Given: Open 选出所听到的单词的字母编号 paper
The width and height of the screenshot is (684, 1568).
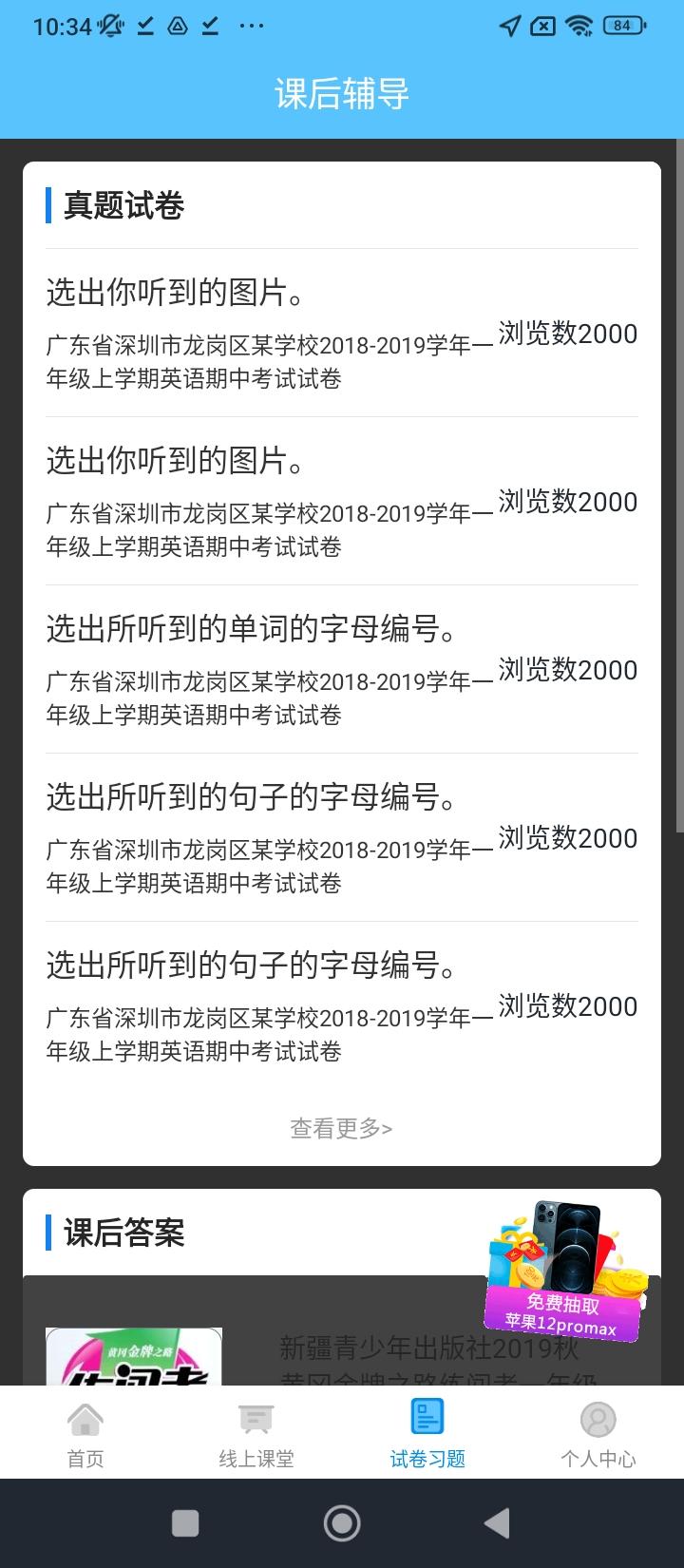Looking at the screenshot, I should [x=252, y=627].
